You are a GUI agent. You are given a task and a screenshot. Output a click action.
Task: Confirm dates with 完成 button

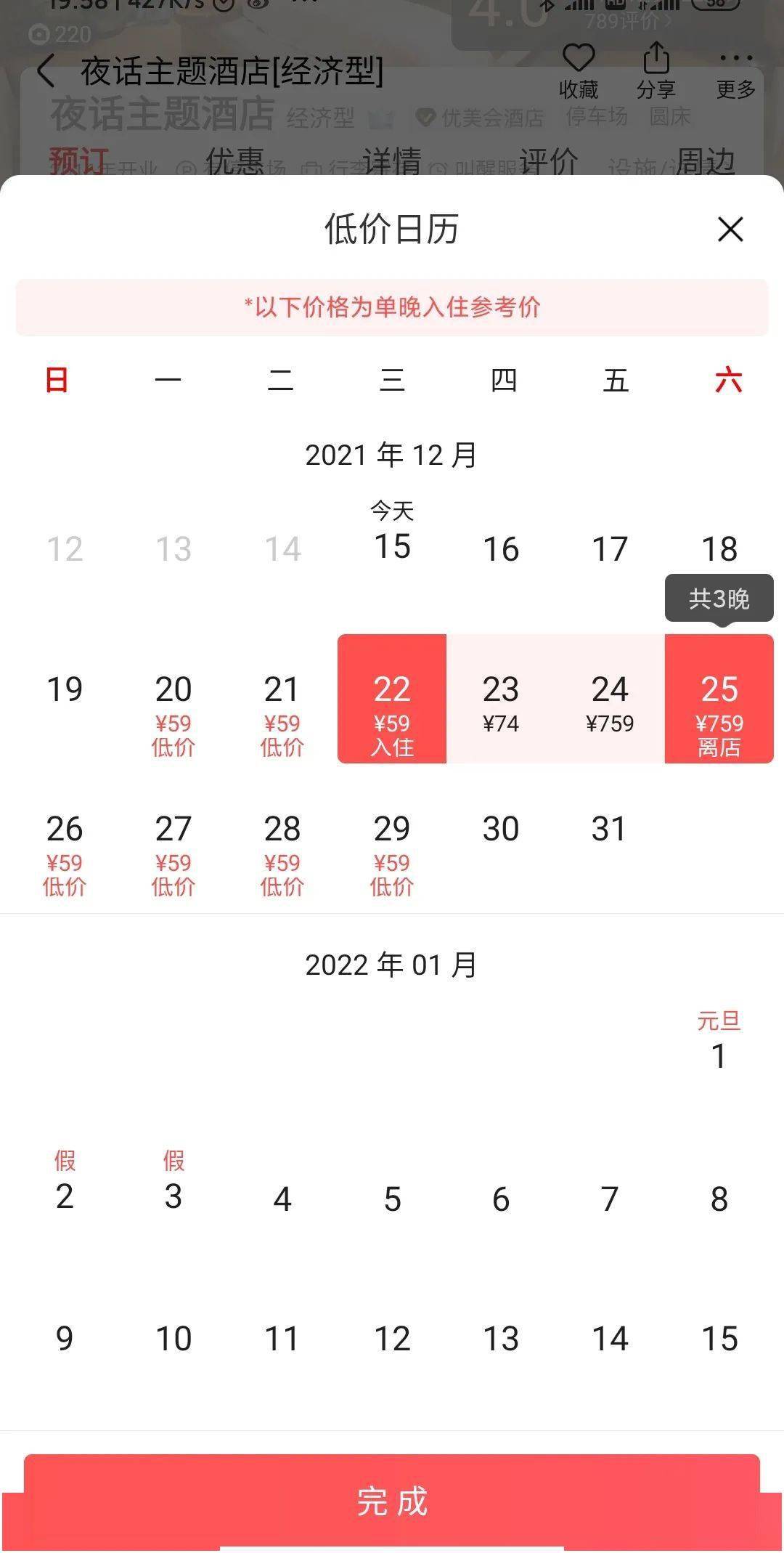point(392,1501)
